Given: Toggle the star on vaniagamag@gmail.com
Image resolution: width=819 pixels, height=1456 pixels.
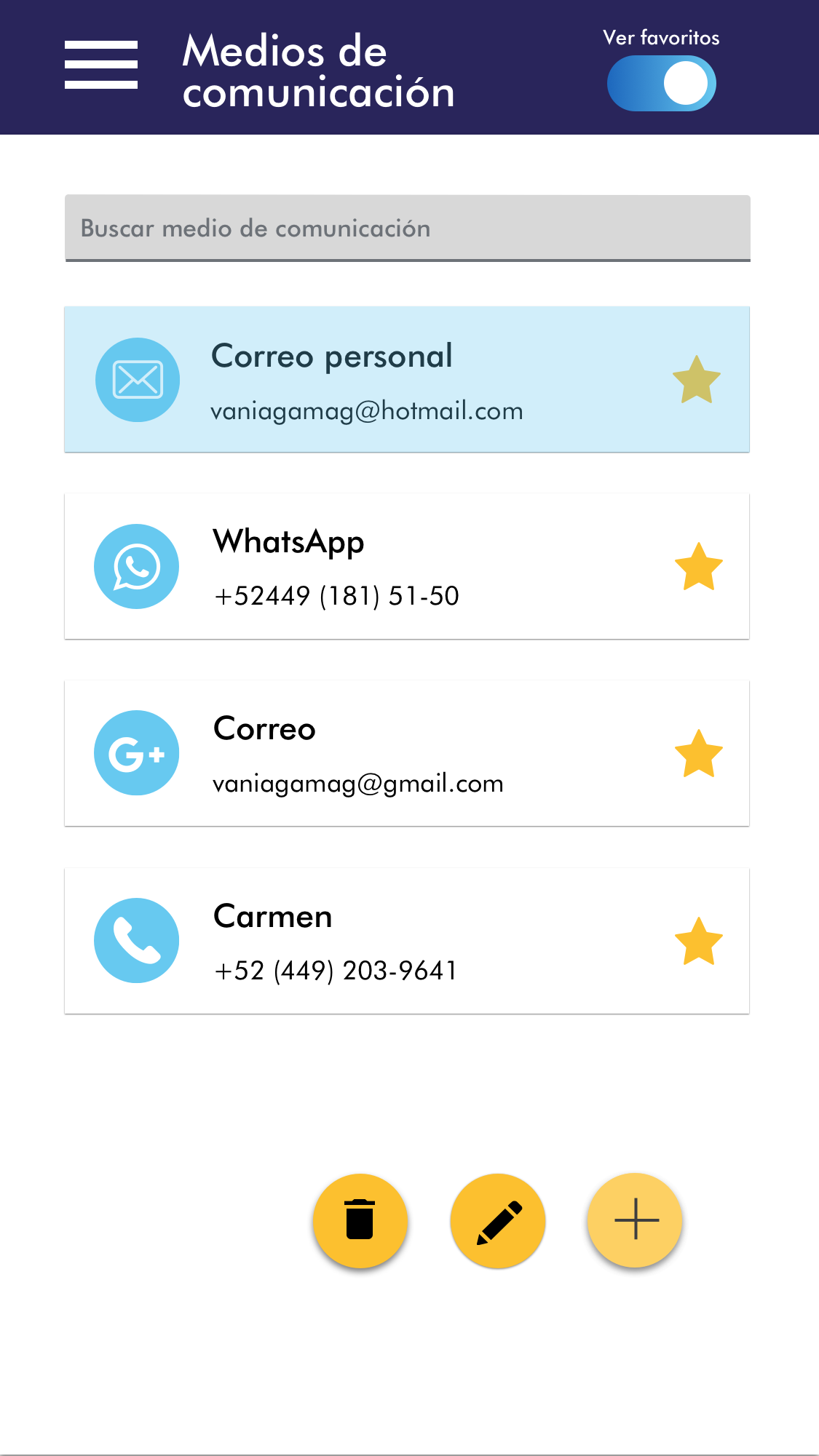Looking at the screenshot, I should tap(698, 754).
